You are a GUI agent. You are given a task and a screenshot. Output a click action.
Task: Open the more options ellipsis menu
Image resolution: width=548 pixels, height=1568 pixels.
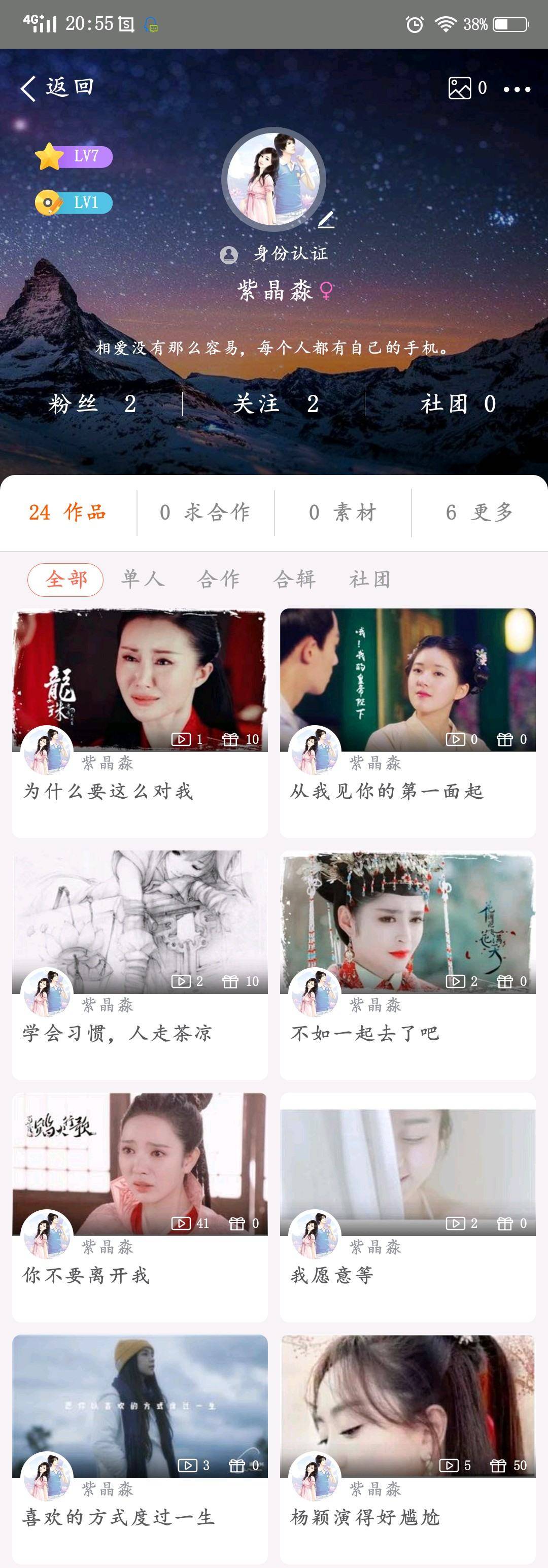tap(517, 88)
